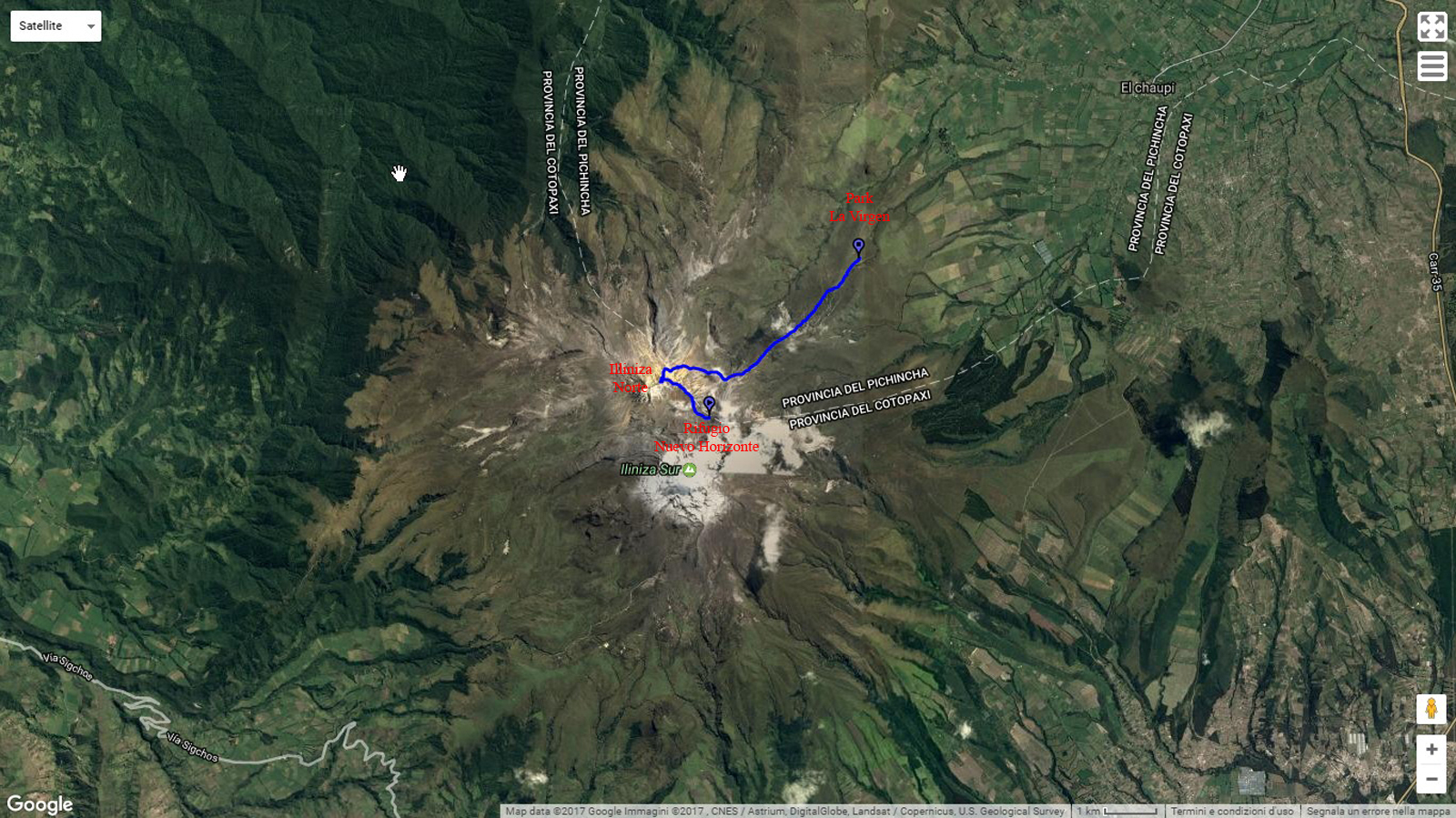Select the Park La Virgen marker pin
The width and height of the screenshot is (1456, 818).
pos(858,246)
